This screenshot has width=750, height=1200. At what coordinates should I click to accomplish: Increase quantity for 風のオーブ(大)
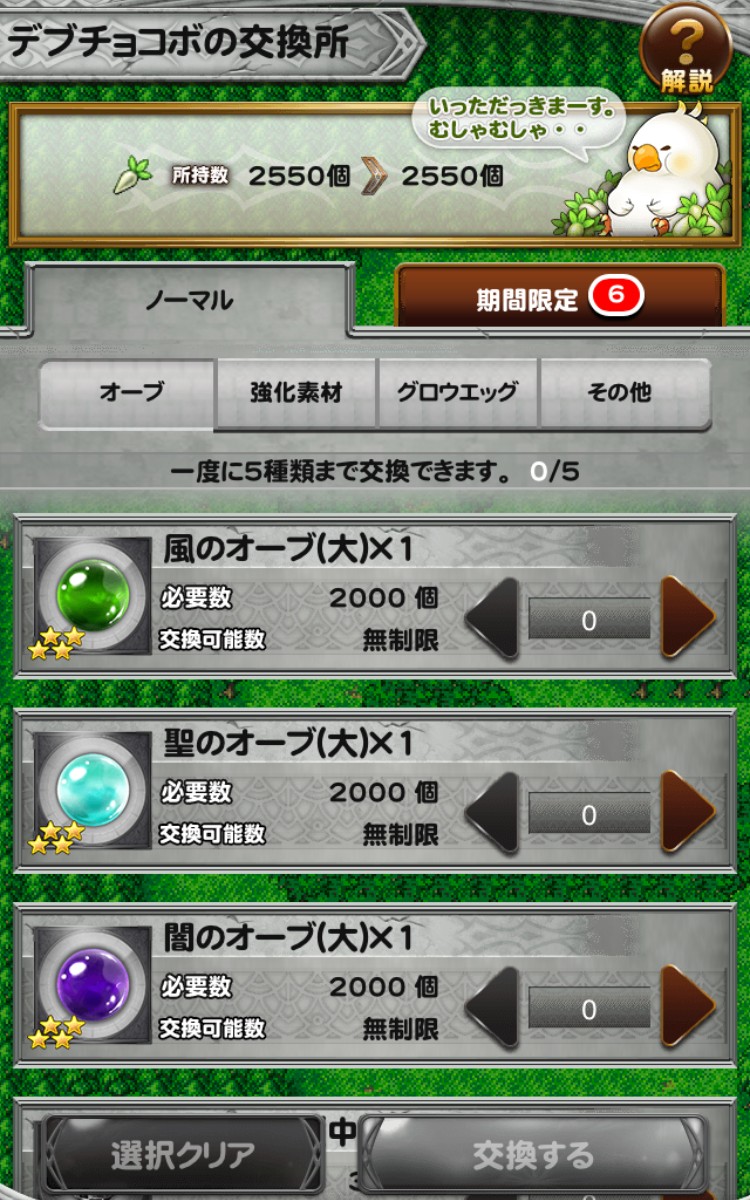click(687, 619)
